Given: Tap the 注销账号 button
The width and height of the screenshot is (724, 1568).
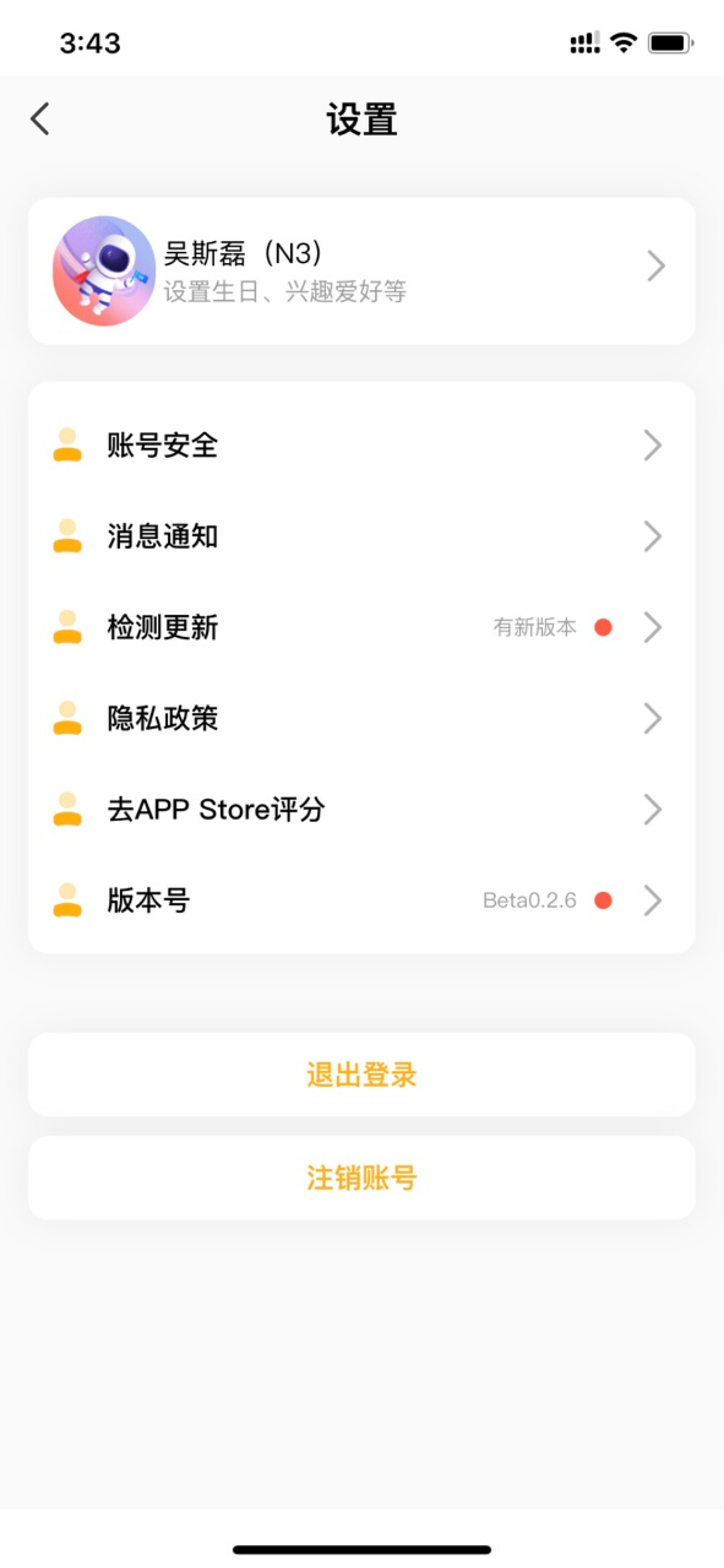Looking at the screenshot, I should tap(361, 1178).
